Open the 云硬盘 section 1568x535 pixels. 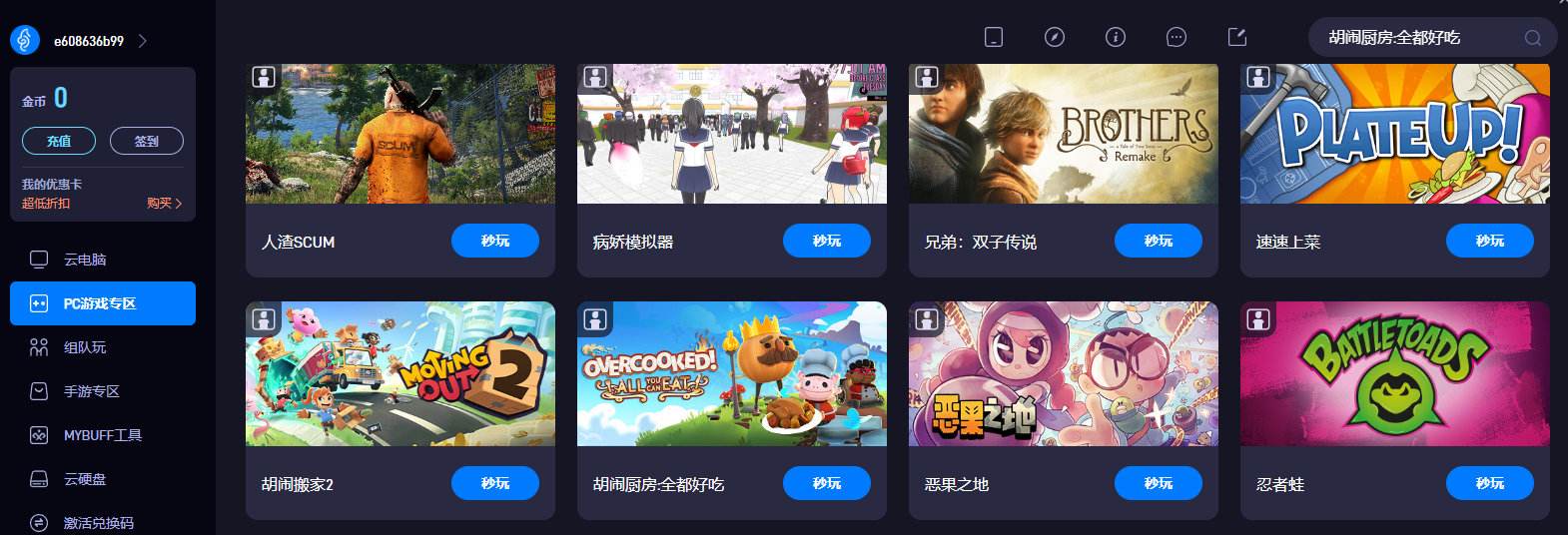[85, 479]
